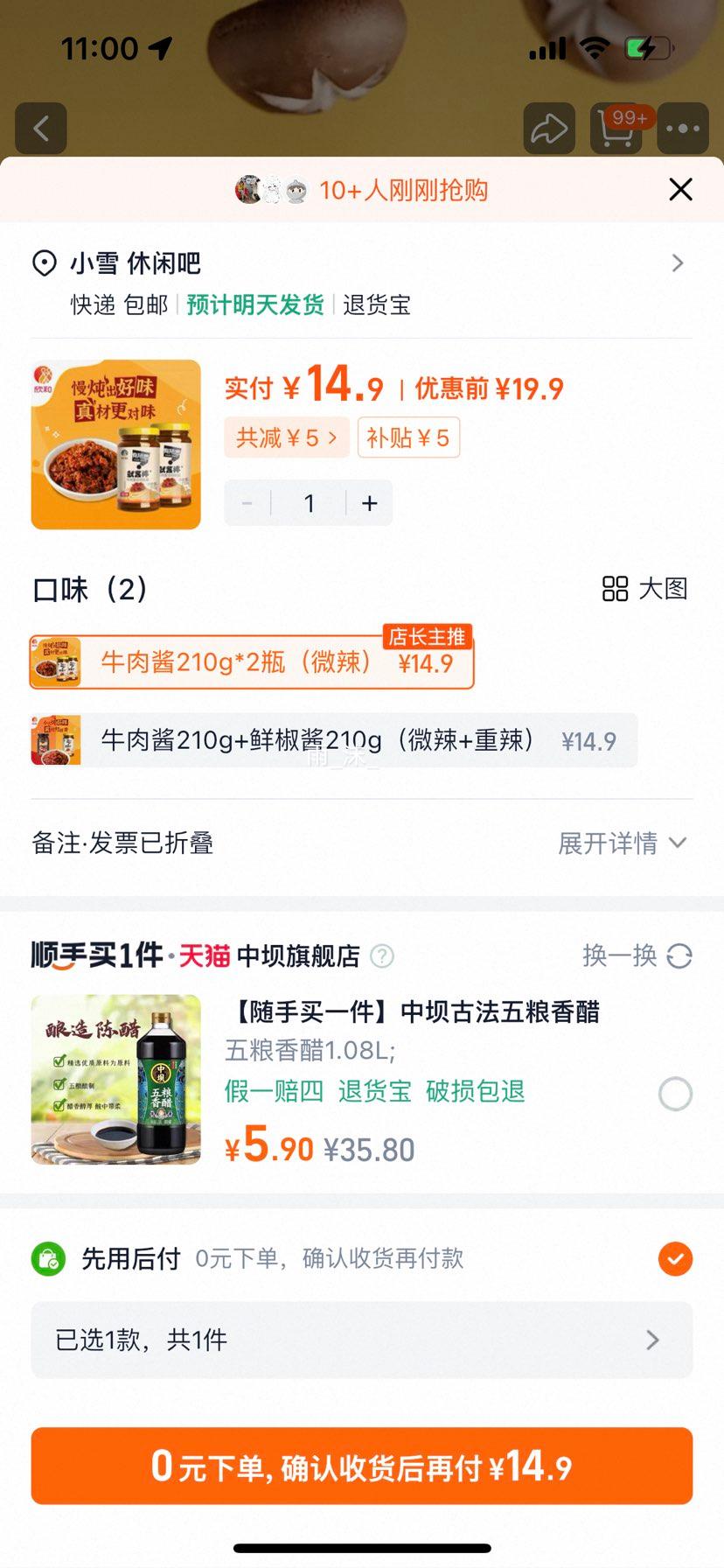Viewport: 724px width, 1568px height.
Task: Refresh add-on item with 换一换
Action: point(637,955)
